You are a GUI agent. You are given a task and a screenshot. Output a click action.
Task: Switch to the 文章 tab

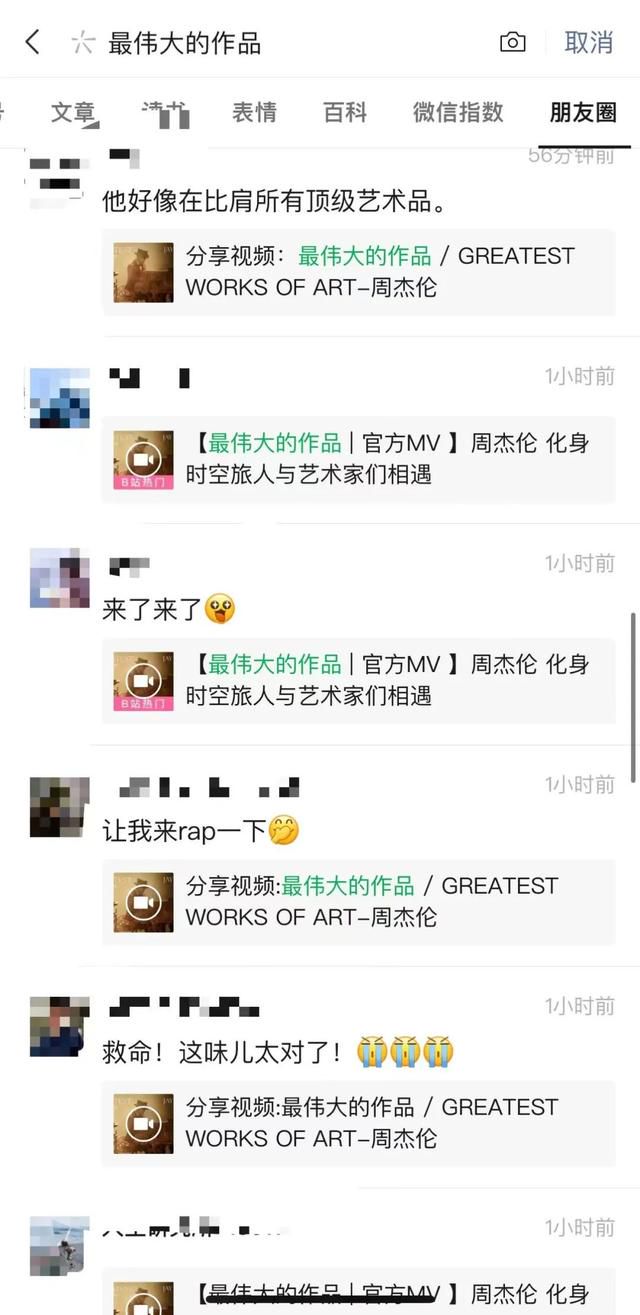pos(73,112)
